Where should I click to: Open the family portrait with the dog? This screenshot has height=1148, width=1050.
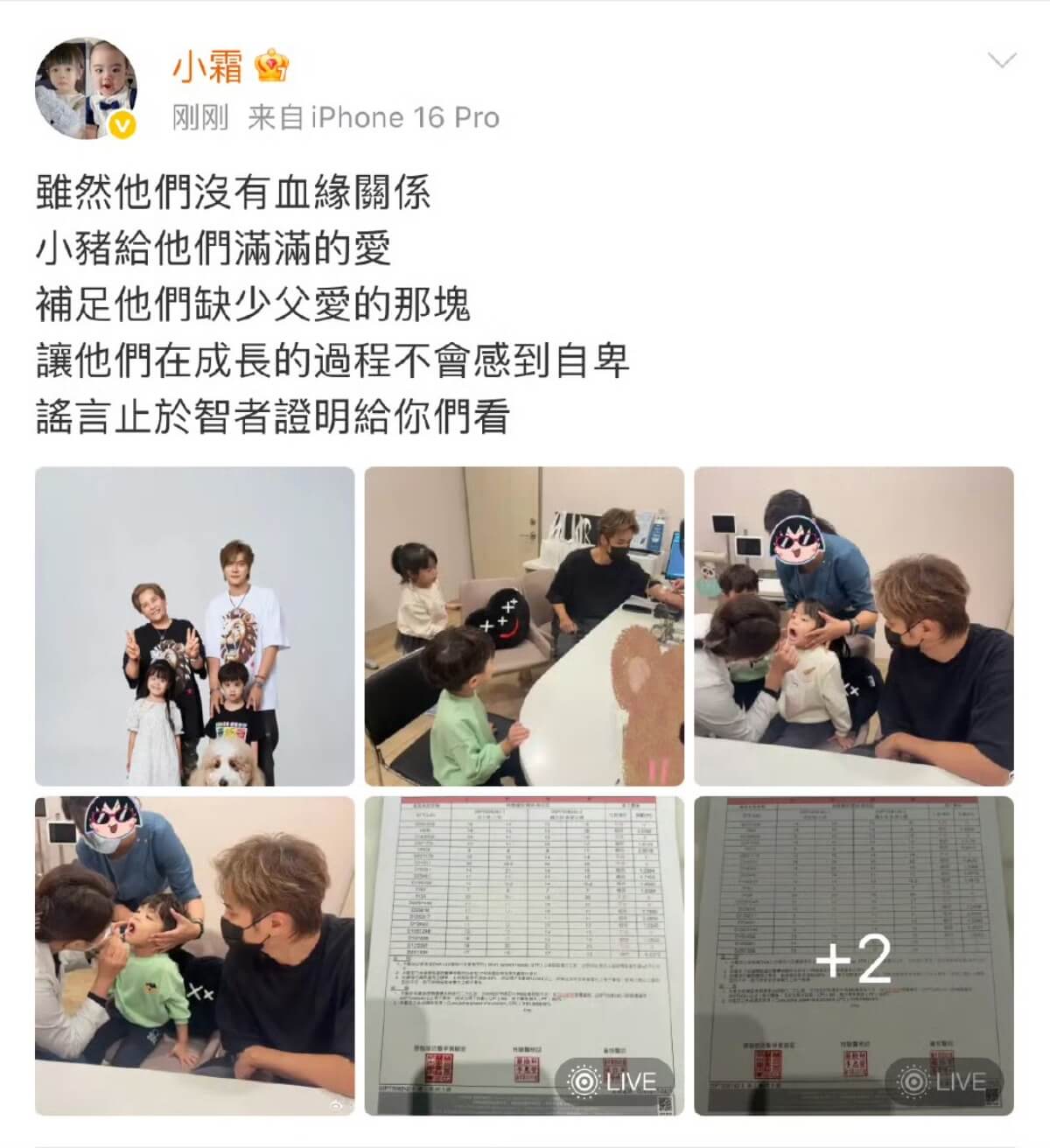(194, 626)
